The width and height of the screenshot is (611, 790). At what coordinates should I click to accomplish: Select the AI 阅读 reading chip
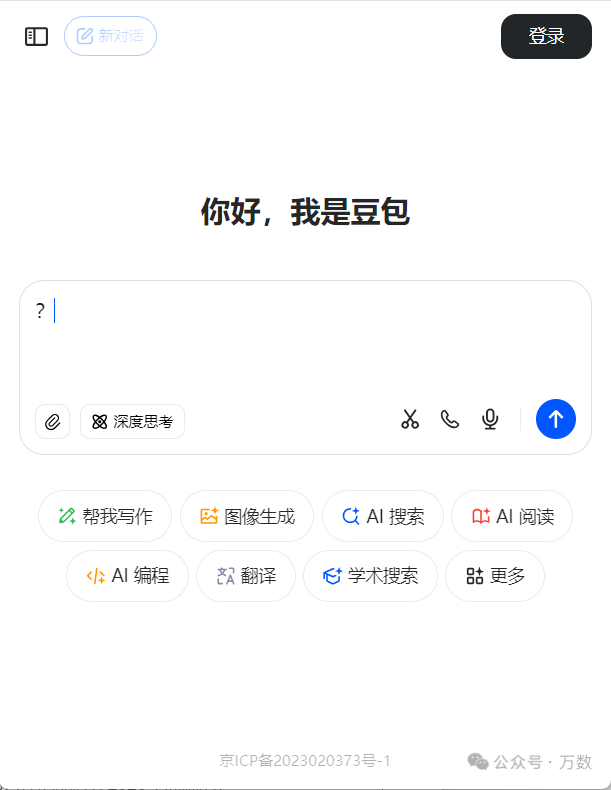pos(512,517)
